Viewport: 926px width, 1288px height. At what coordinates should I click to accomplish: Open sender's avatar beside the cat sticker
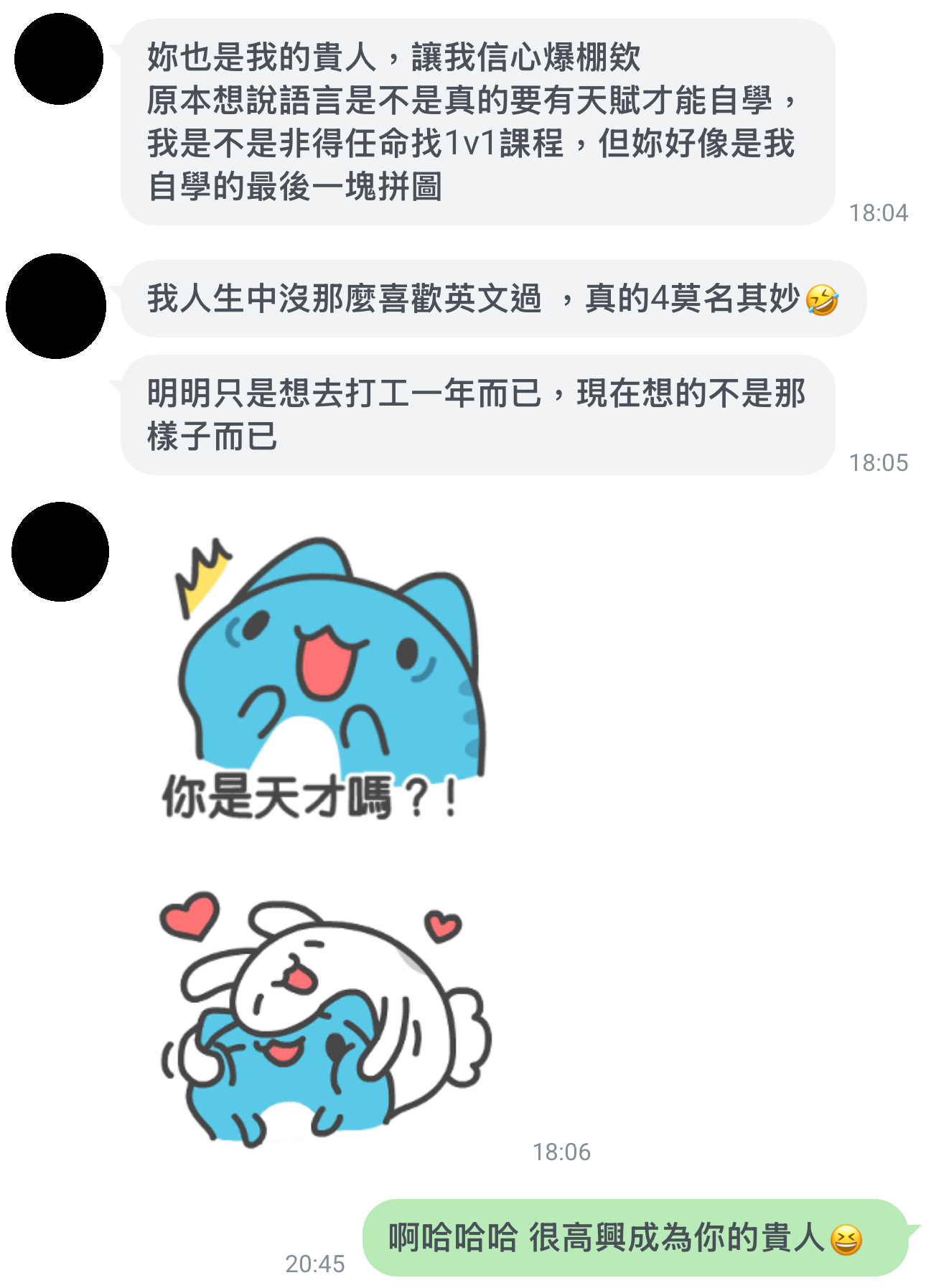(60, 551)
